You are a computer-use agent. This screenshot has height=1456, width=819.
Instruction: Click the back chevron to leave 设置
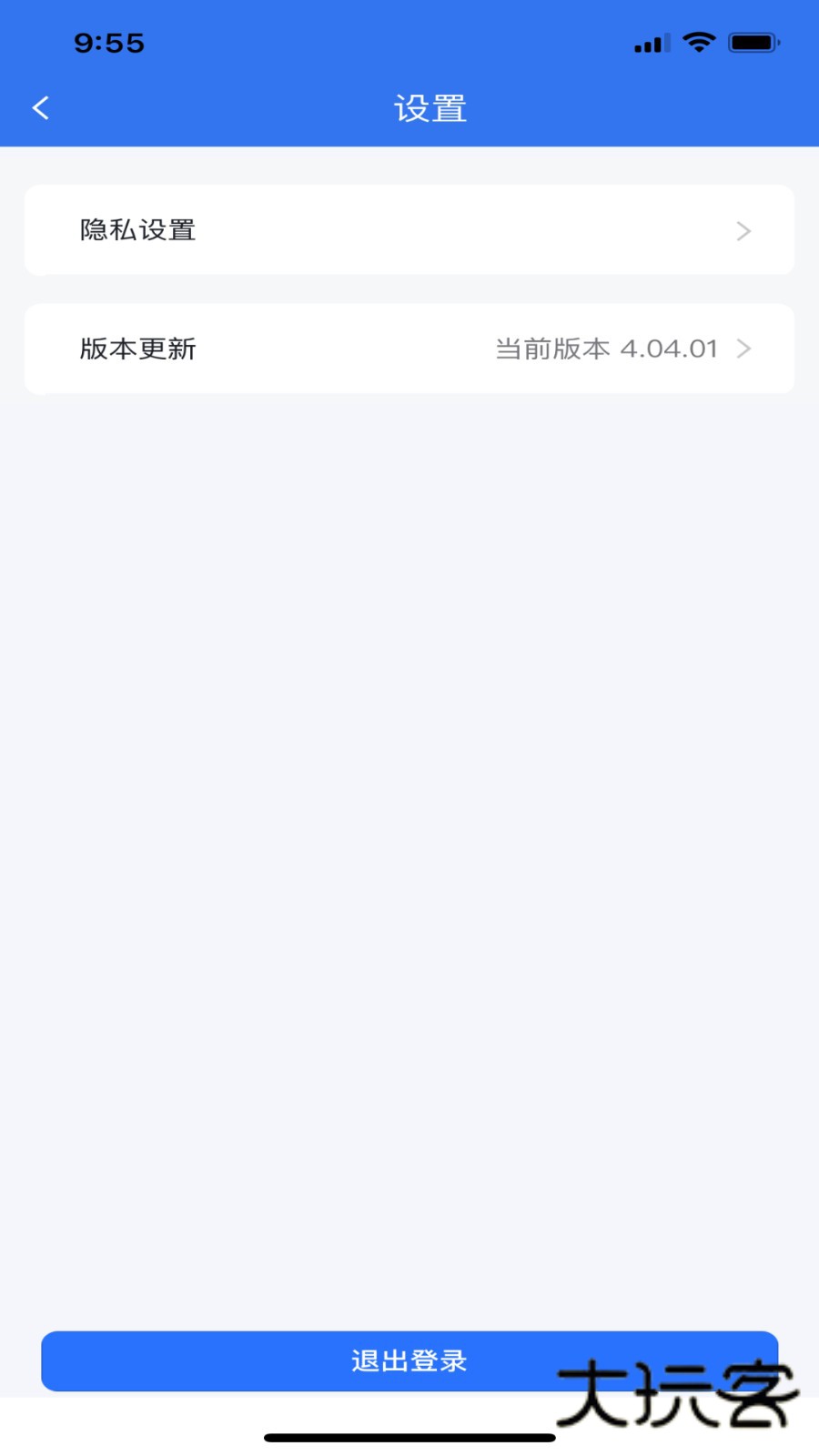point(40,107)
